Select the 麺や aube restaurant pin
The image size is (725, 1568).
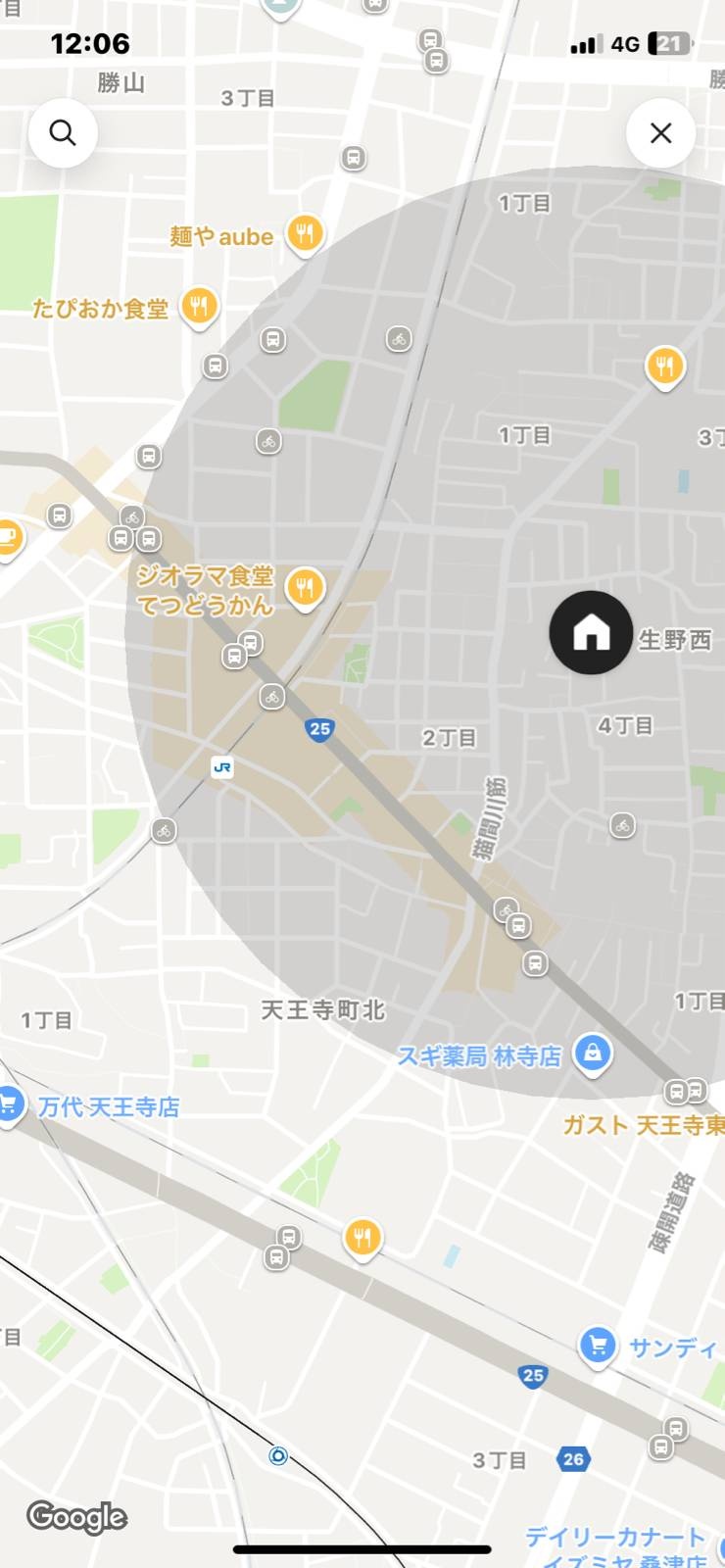(305, 234)
